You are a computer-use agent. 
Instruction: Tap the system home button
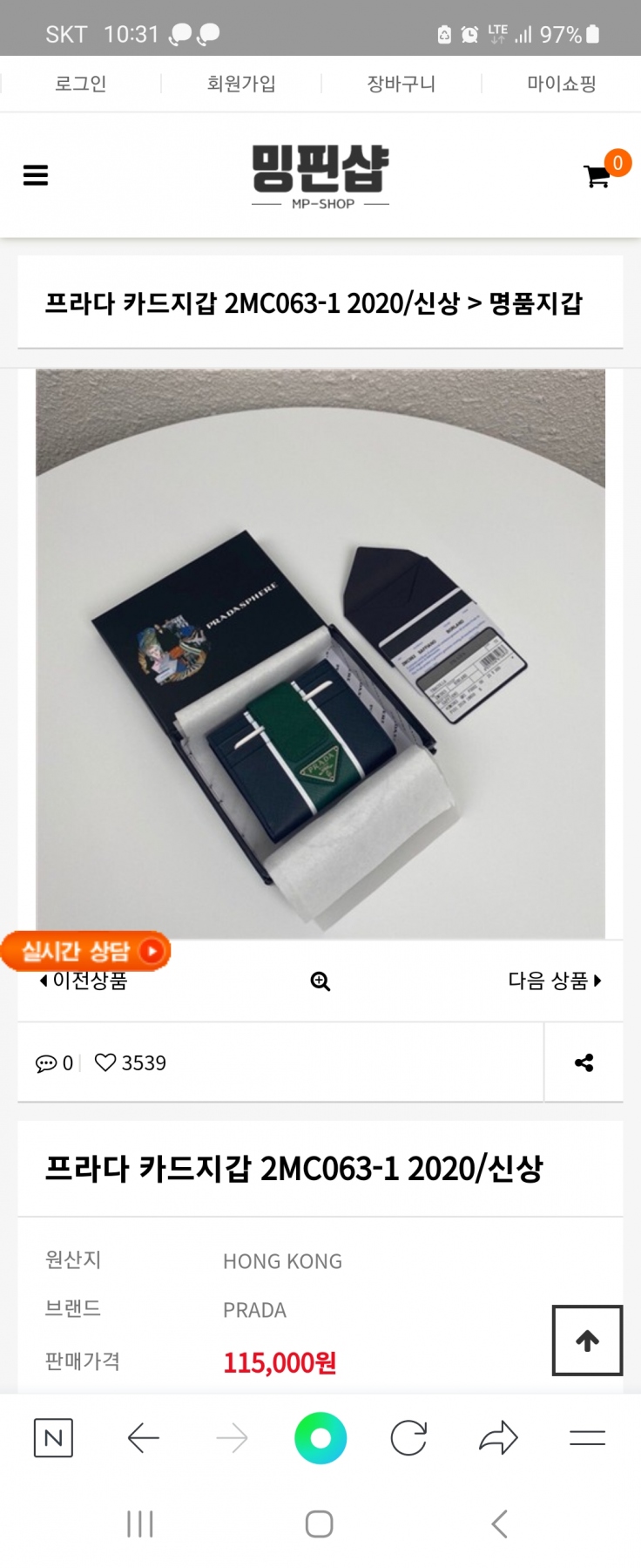[x=320, y=1524]
